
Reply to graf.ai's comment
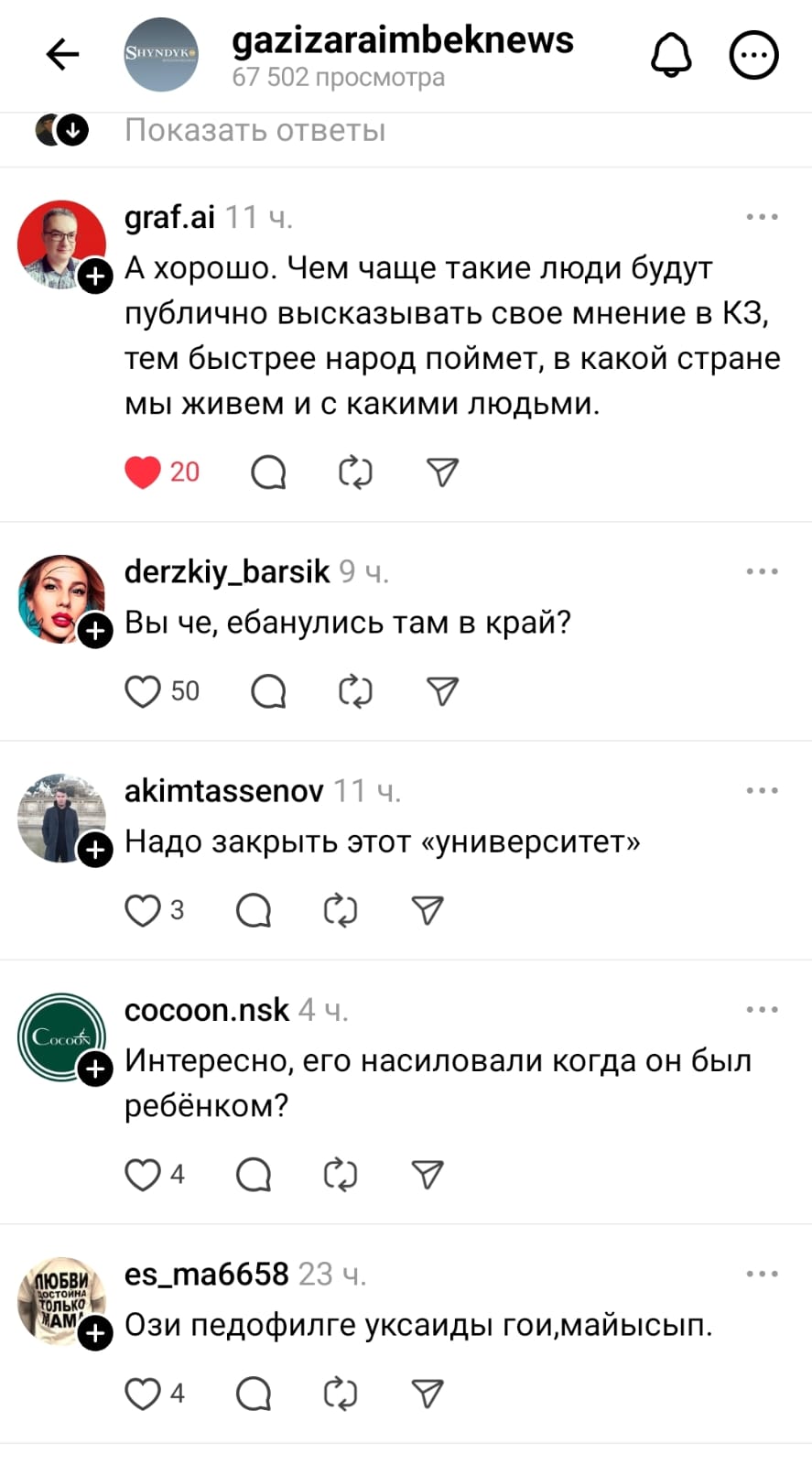click(x=268, y=472)
